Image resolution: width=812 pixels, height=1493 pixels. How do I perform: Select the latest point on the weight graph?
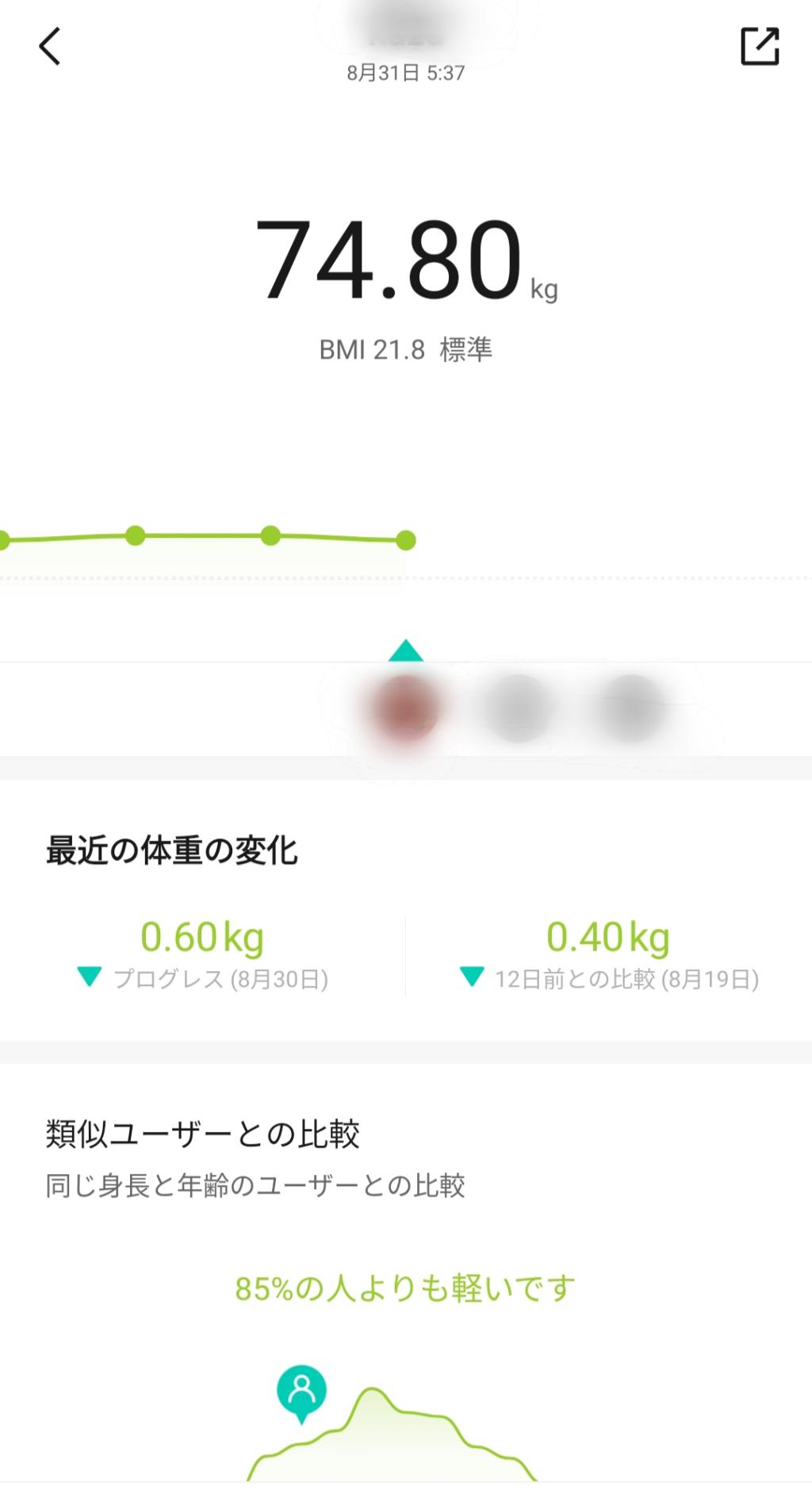[406, 540]
